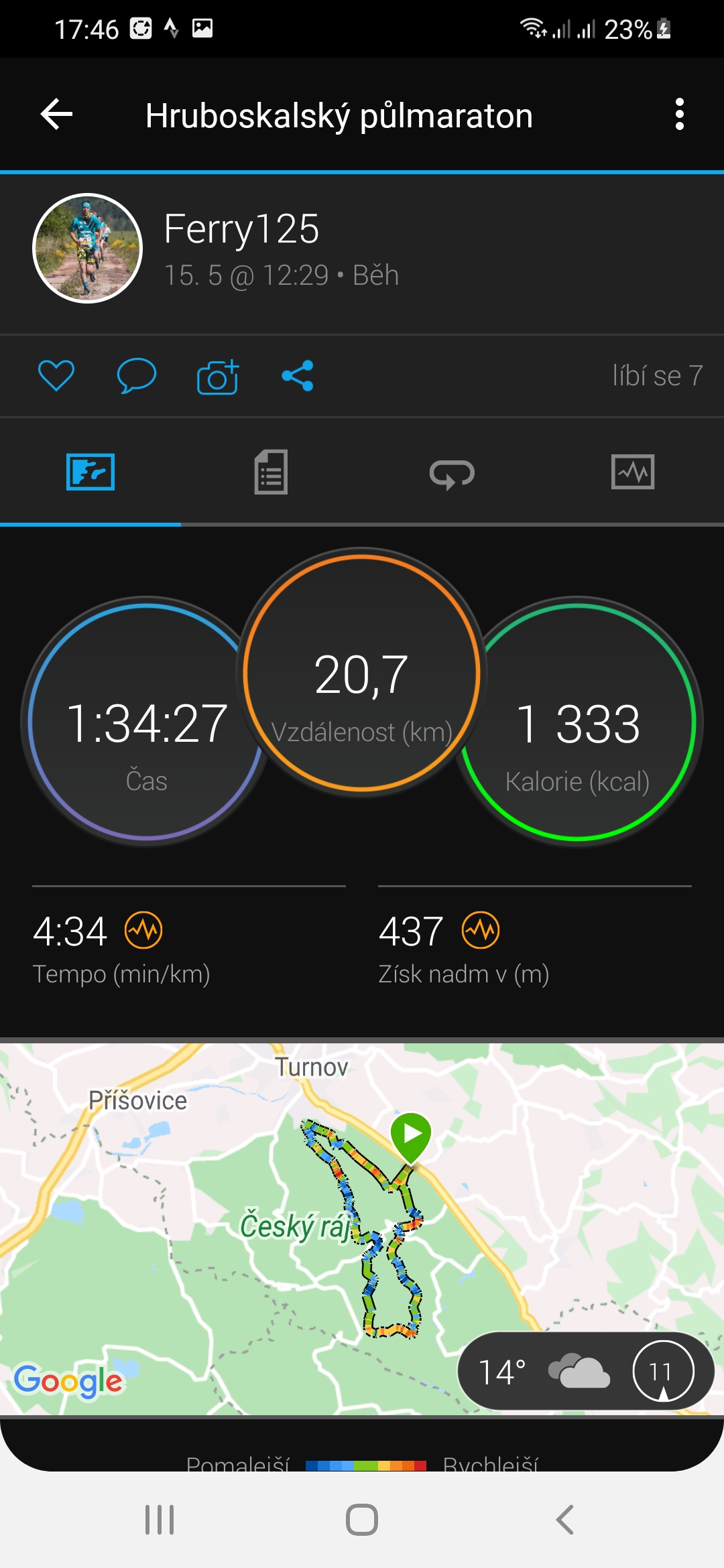Tap the system home button
Image resolution: width=724 pixels, height=1568 pixels.
tap(362, 1520)
